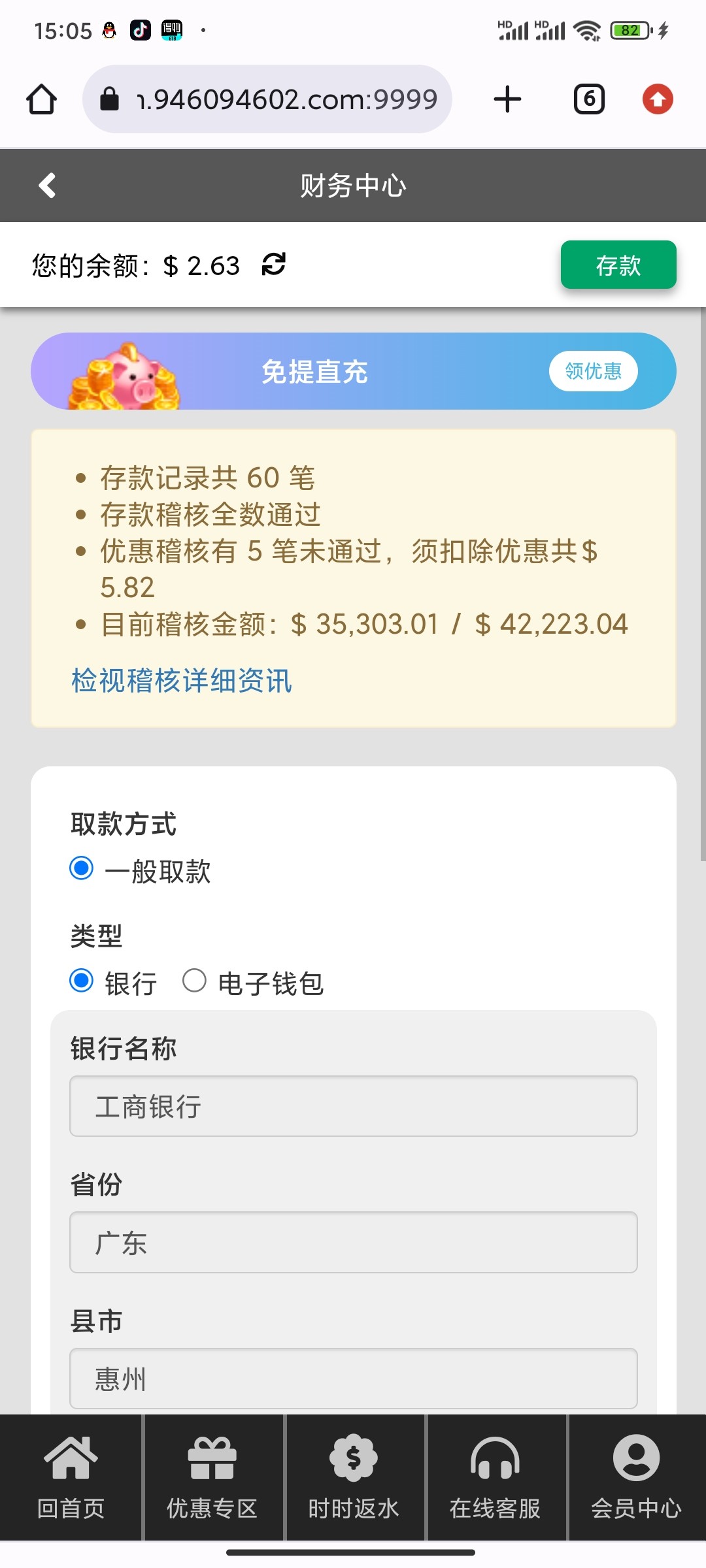The width and height of the screenshot is (706, 1568).
Task: Open the 时时返水 tab
Action: point(354,1478)
